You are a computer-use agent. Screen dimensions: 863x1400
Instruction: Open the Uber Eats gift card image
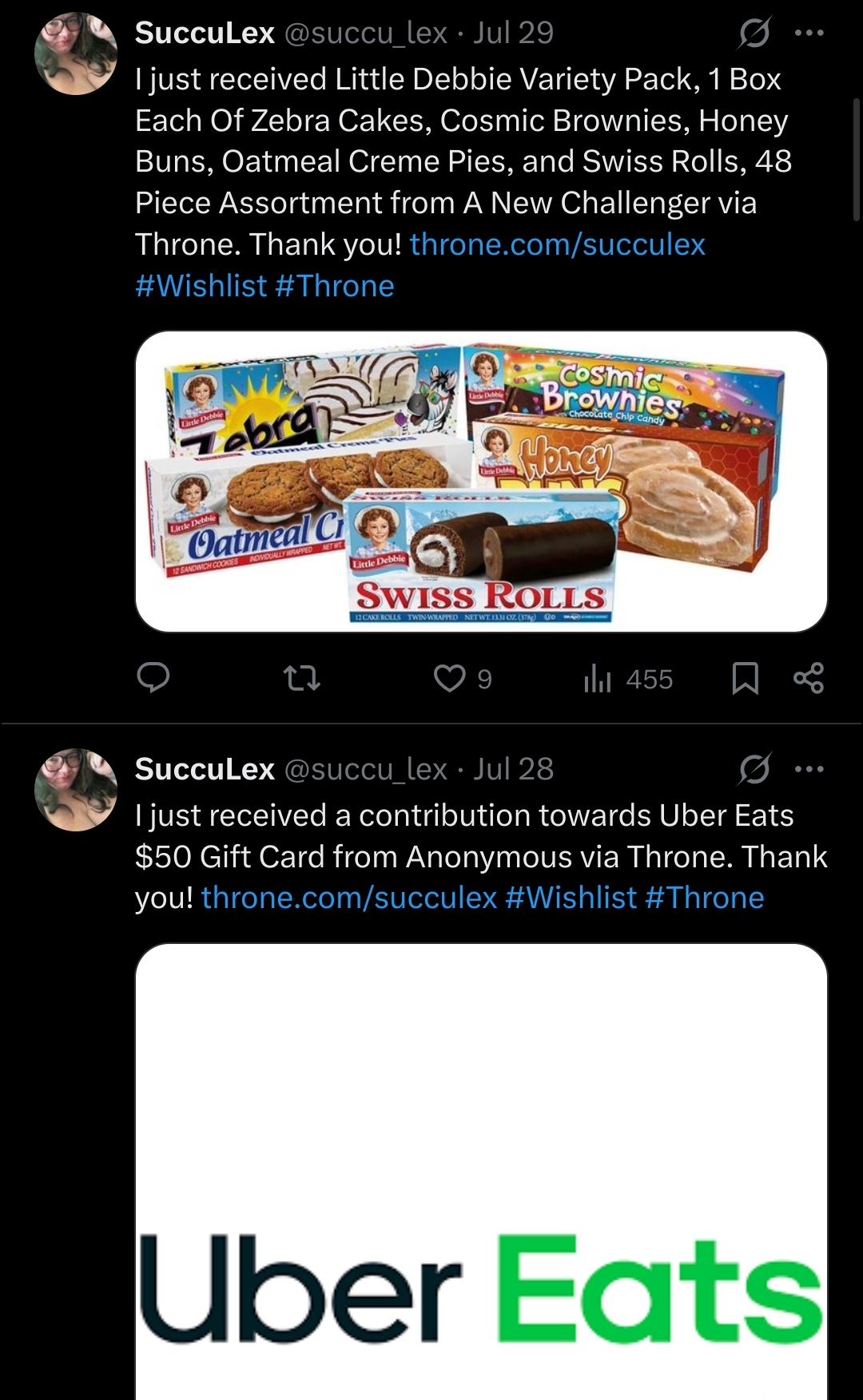tap(481, 1166)
